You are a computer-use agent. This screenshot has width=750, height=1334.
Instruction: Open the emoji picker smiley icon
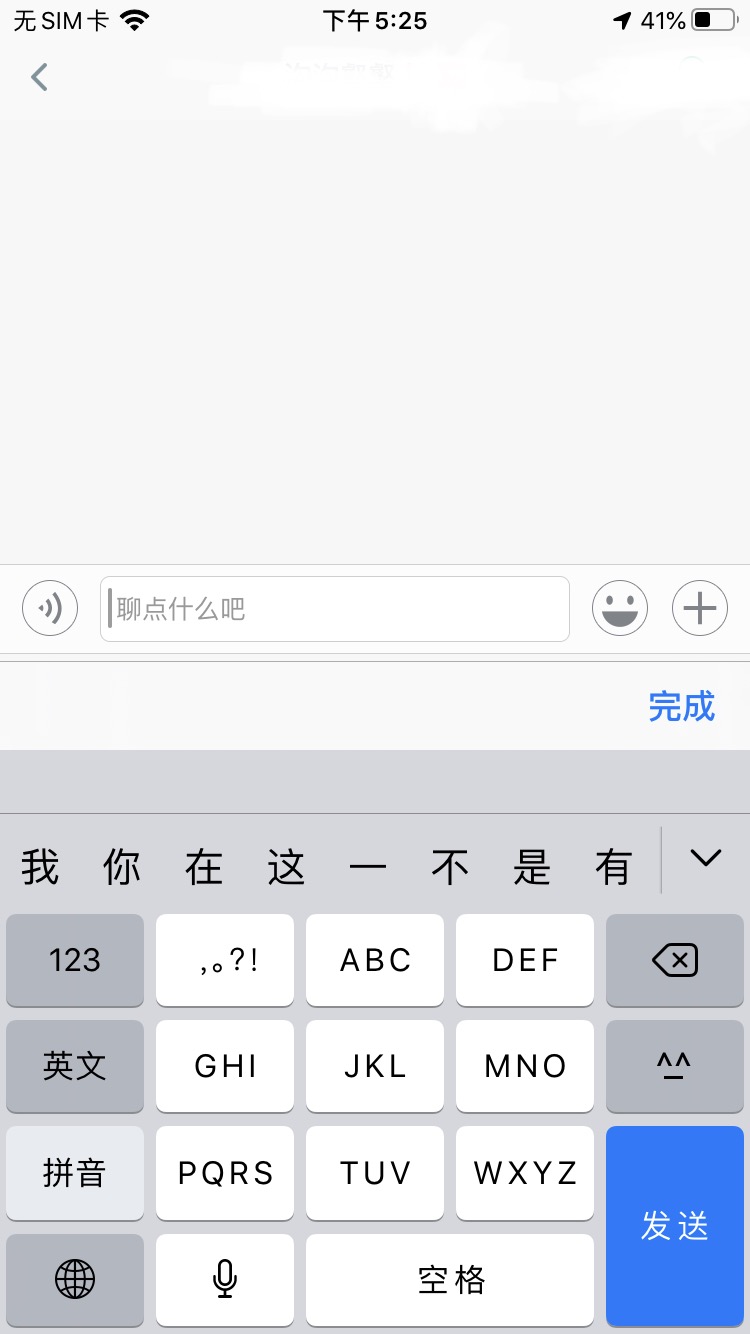[x=619, y=608]
